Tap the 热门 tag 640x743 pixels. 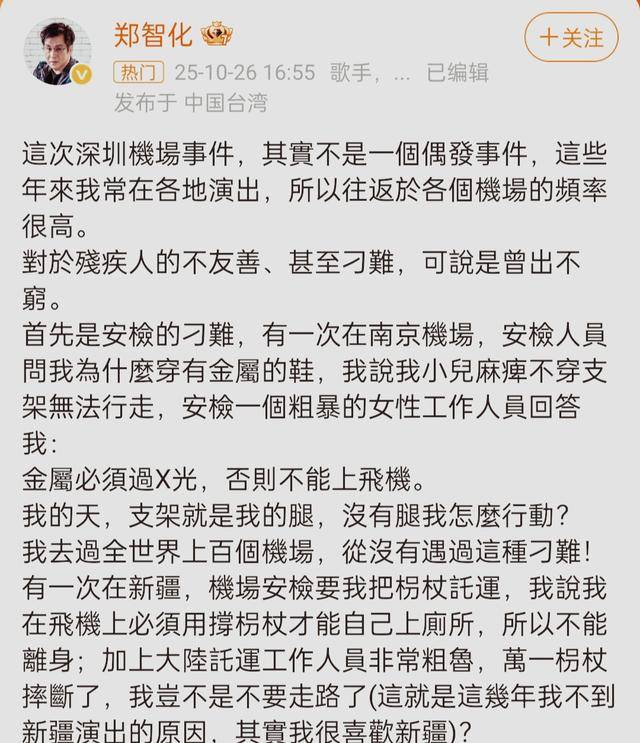click(x=137, y=72)
